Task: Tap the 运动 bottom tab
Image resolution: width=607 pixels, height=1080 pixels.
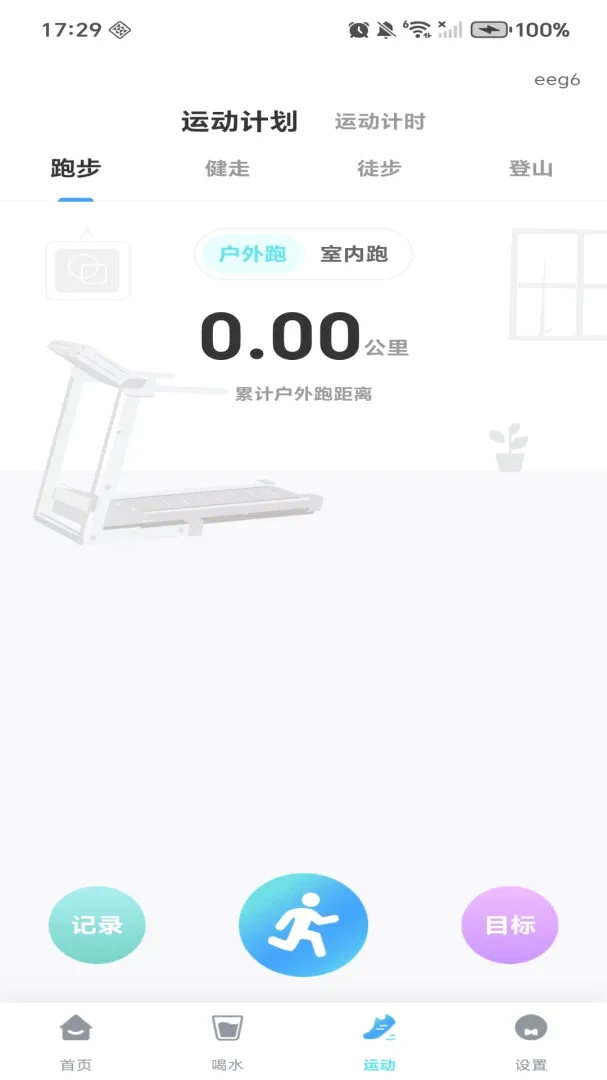Action: (x=379, y=1043)
